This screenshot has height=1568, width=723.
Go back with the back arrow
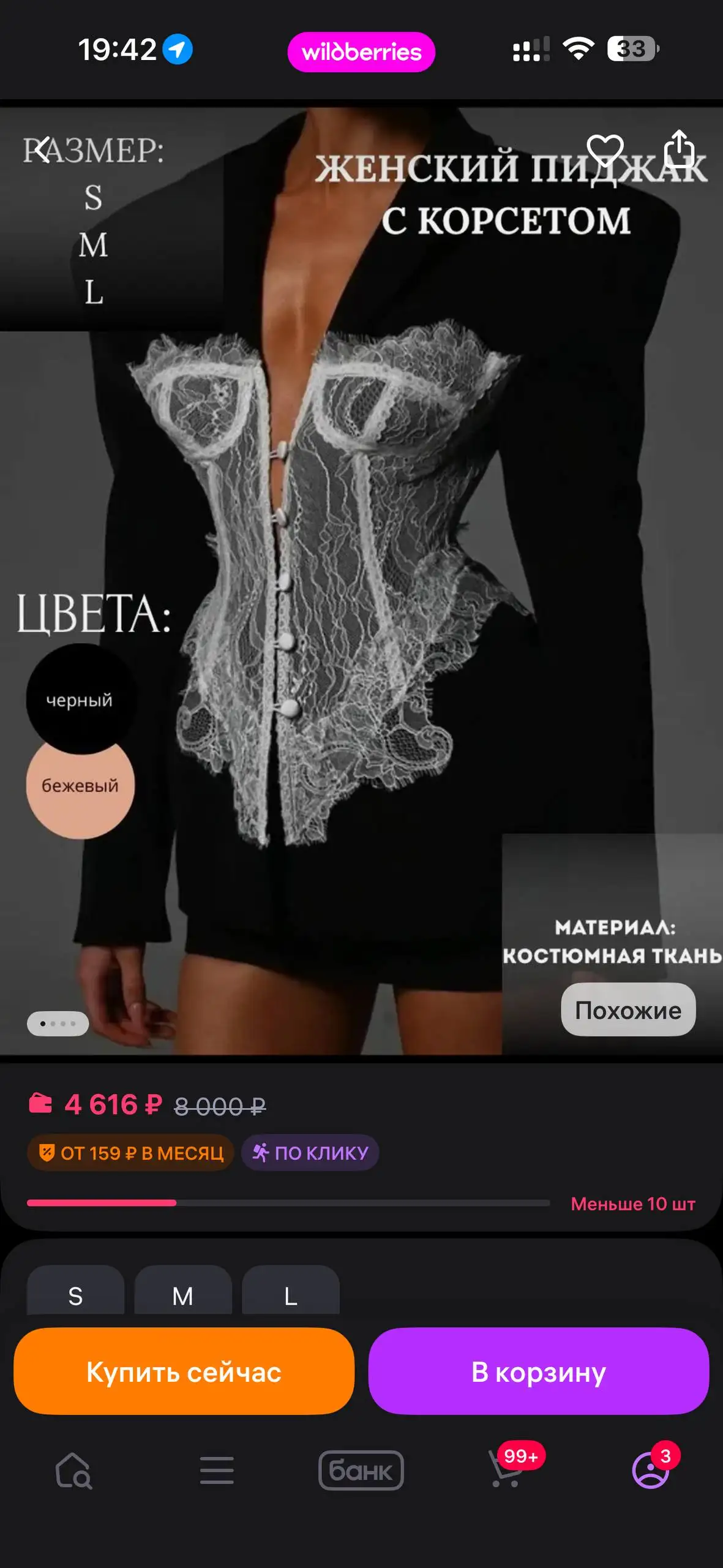point(42,150)
